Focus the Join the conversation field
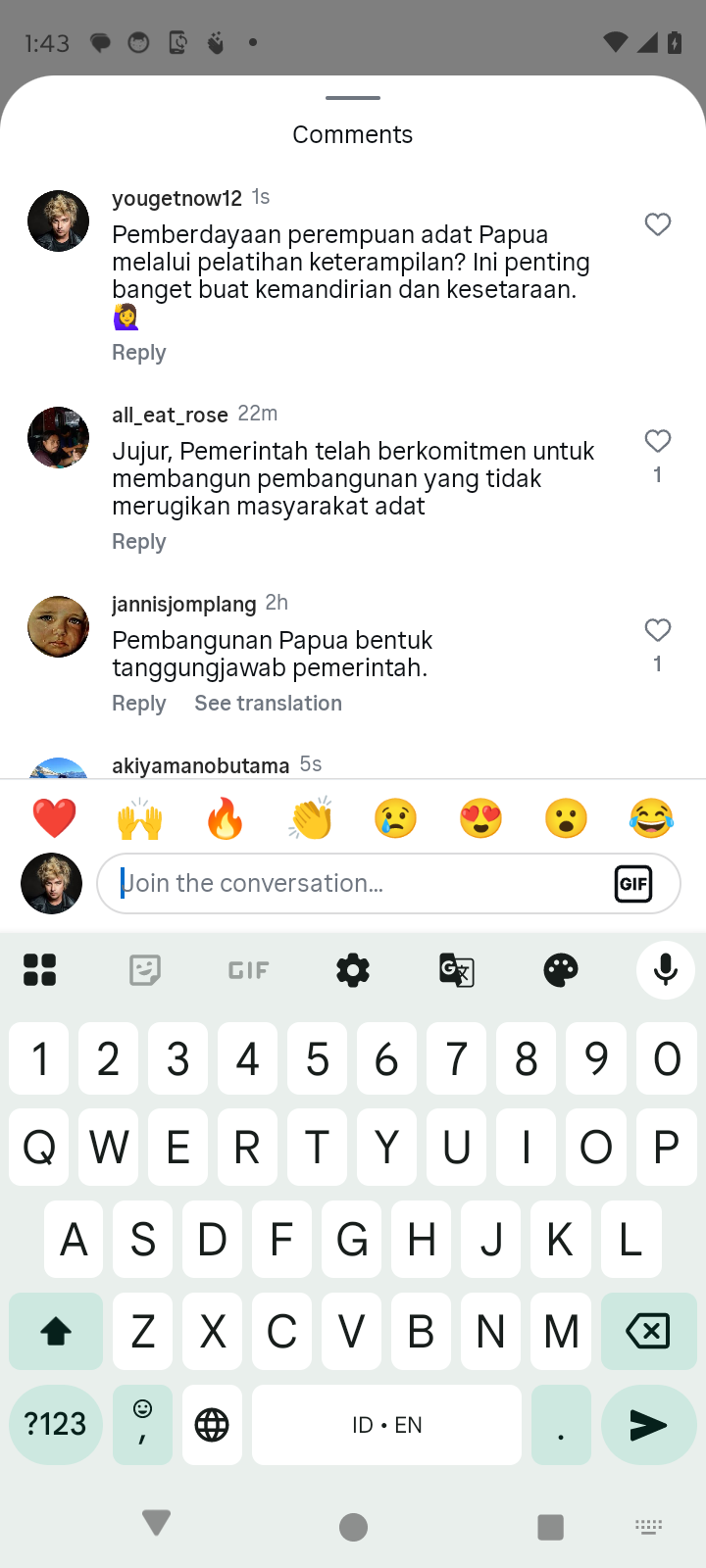The width and height of the screenshot is (706, 1568). pos(353,884)
